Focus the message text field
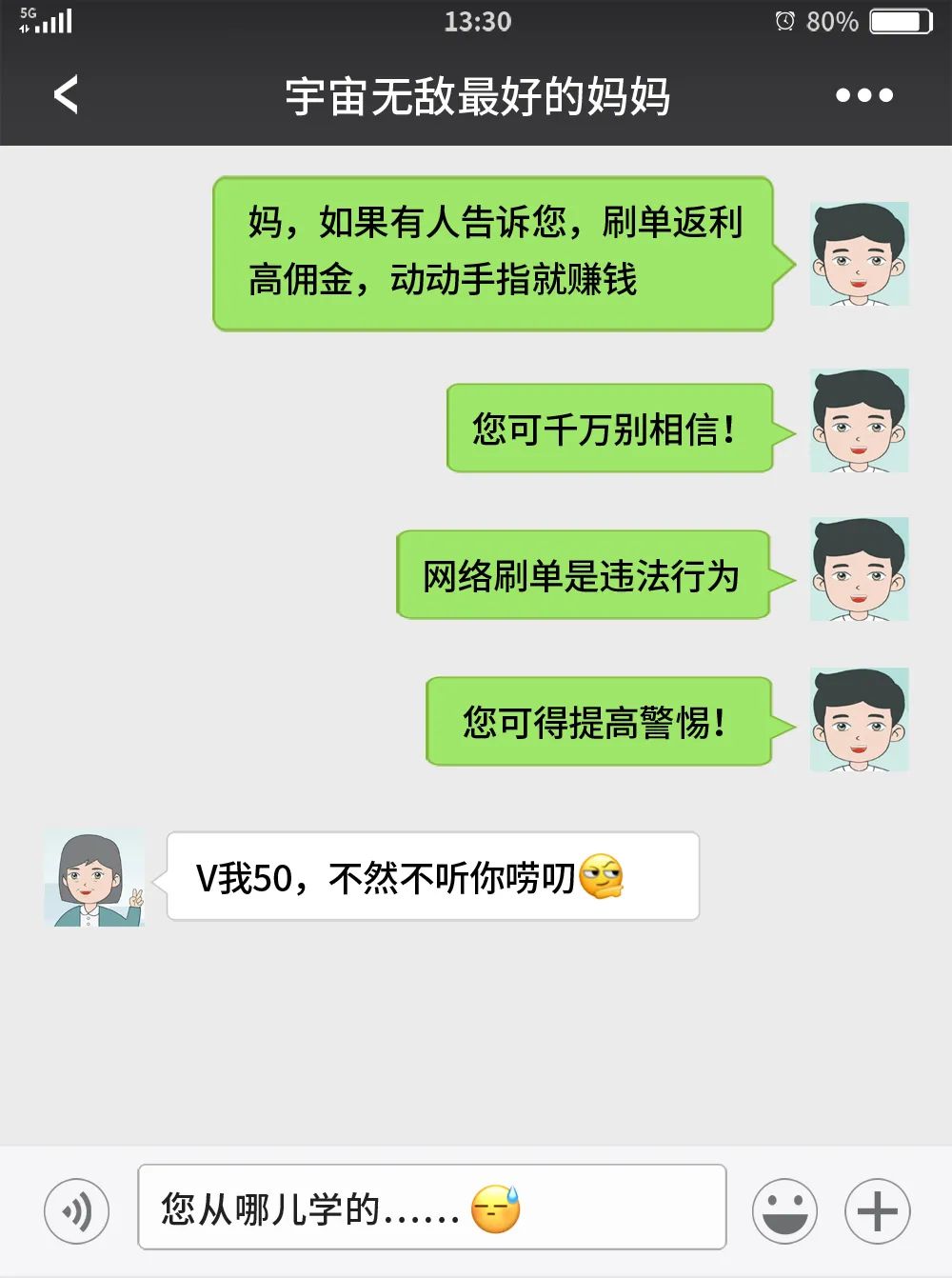 431,1207
